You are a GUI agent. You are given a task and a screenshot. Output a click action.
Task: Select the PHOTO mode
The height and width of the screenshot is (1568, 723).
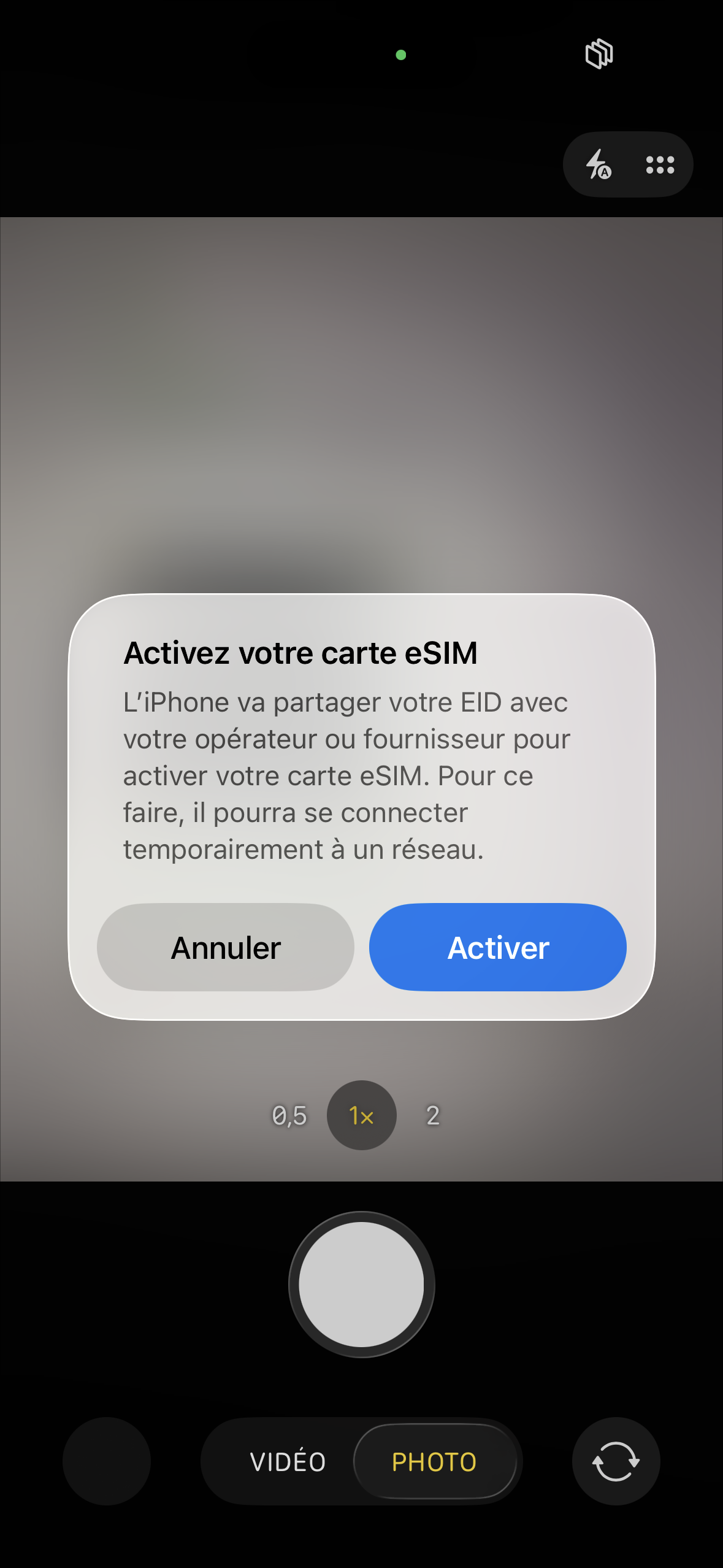click(x=434, y=1462)
